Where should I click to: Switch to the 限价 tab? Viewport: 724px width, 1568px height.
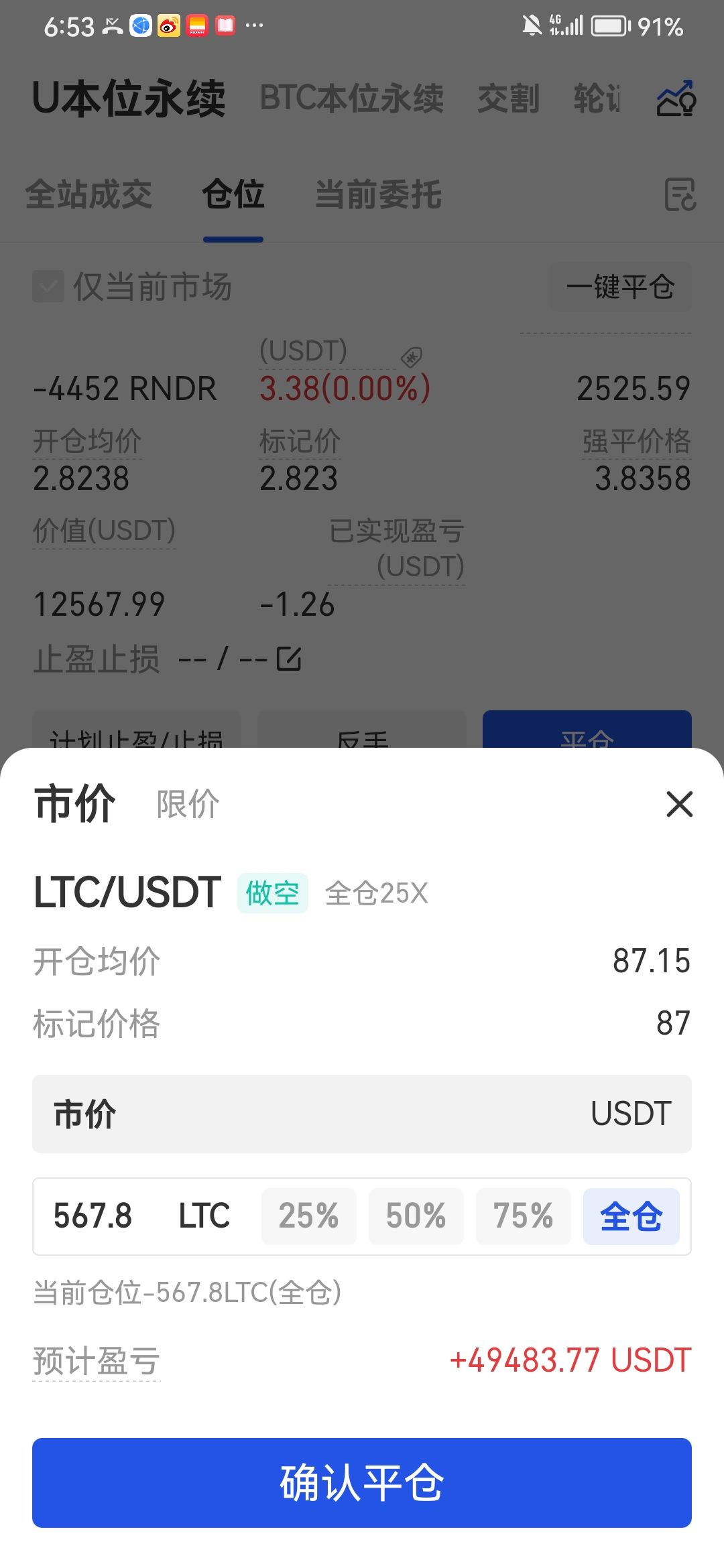188,804
